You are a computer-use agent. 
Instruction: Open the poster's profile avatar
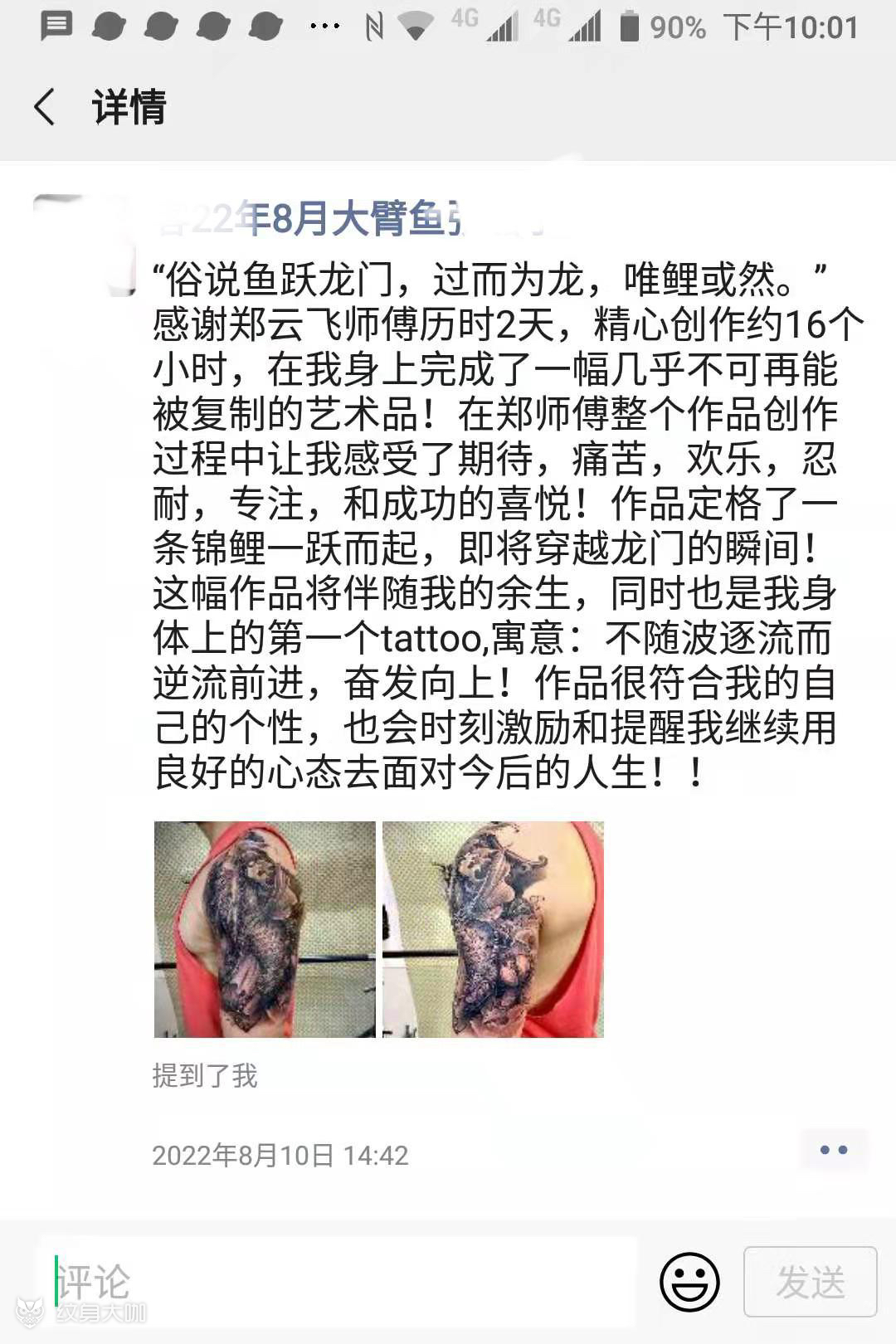pos(83,245)
